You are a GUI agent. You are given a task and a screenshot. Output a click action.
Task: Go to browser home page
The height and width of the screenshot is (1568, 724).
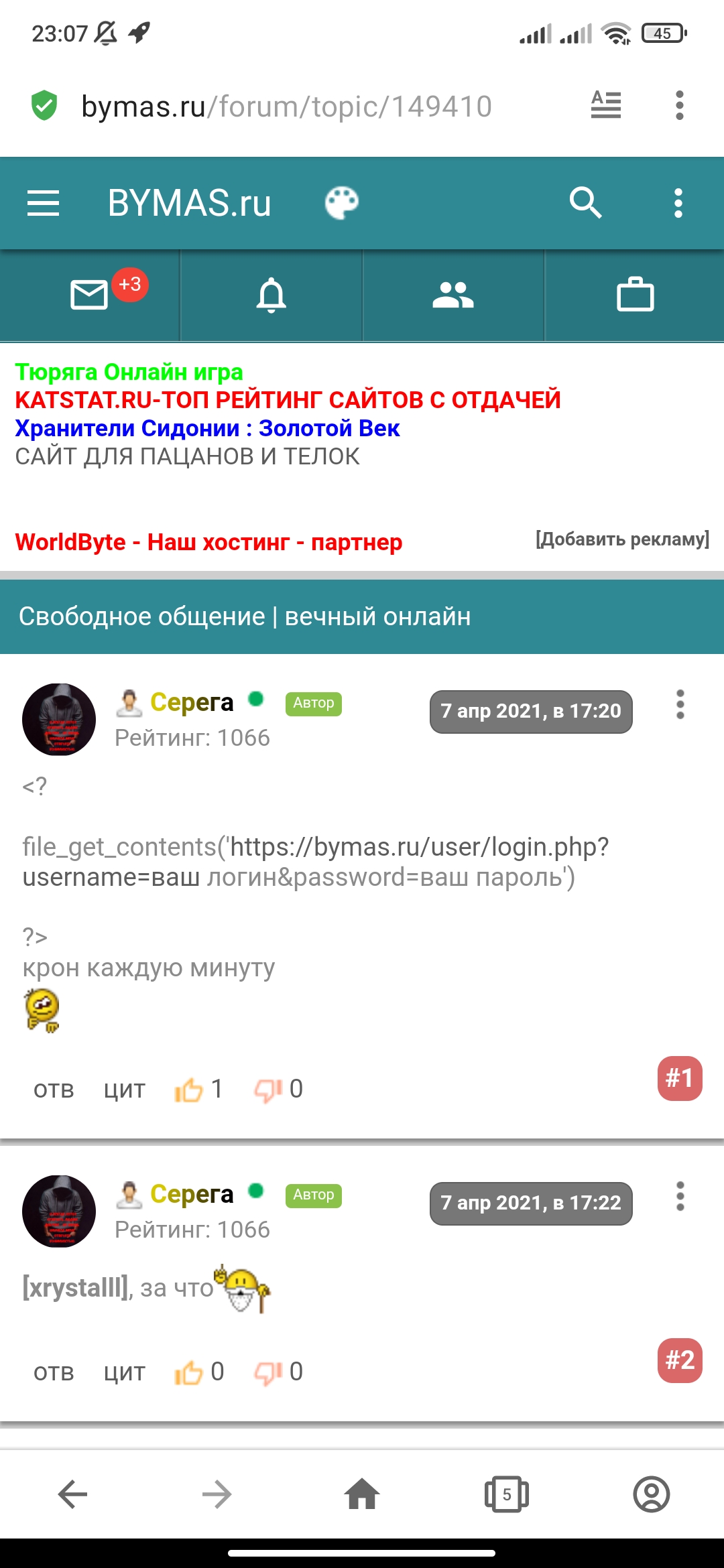point(362,1494)
